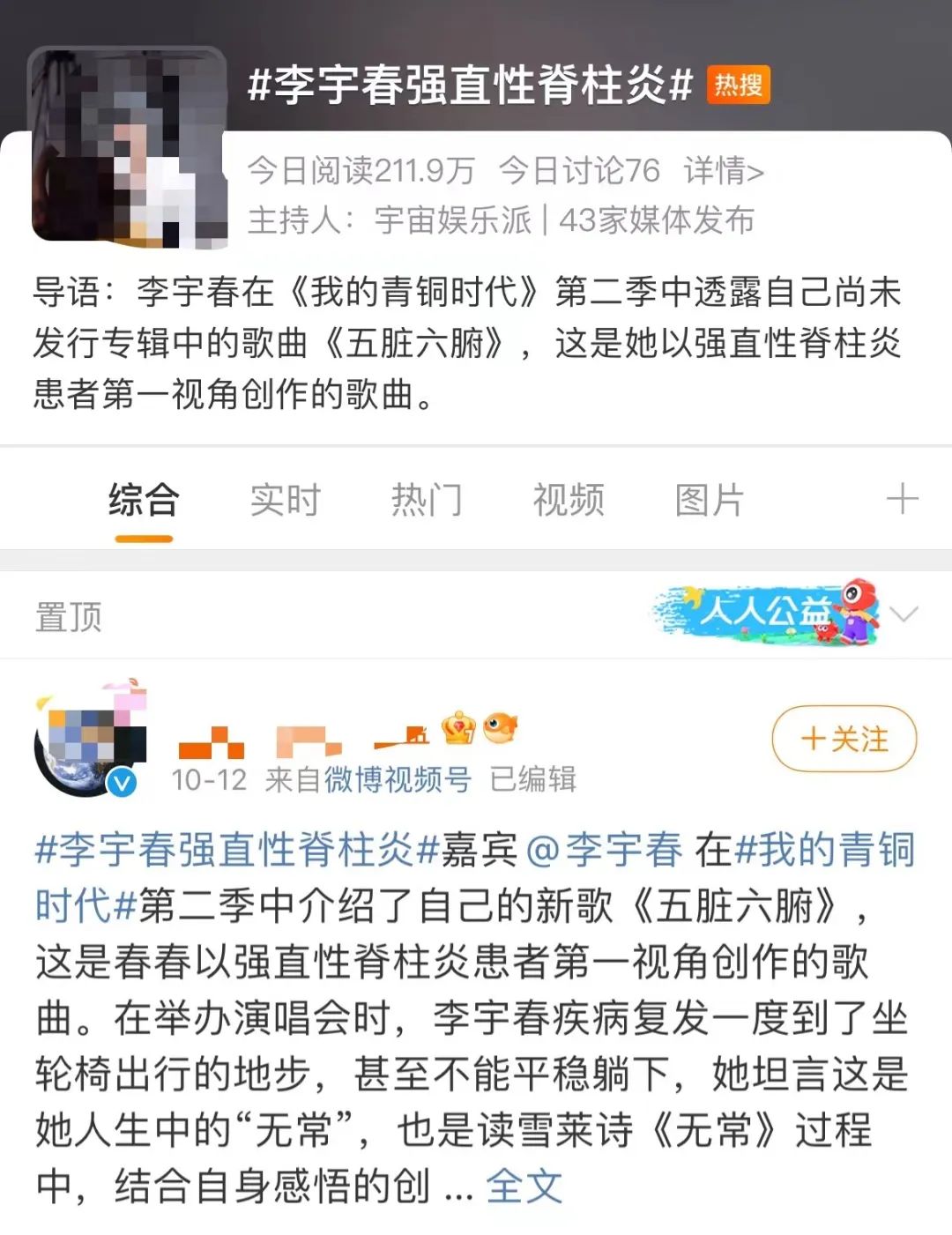Open the @李宇春 mention in the post

click(x=605, y=850)
